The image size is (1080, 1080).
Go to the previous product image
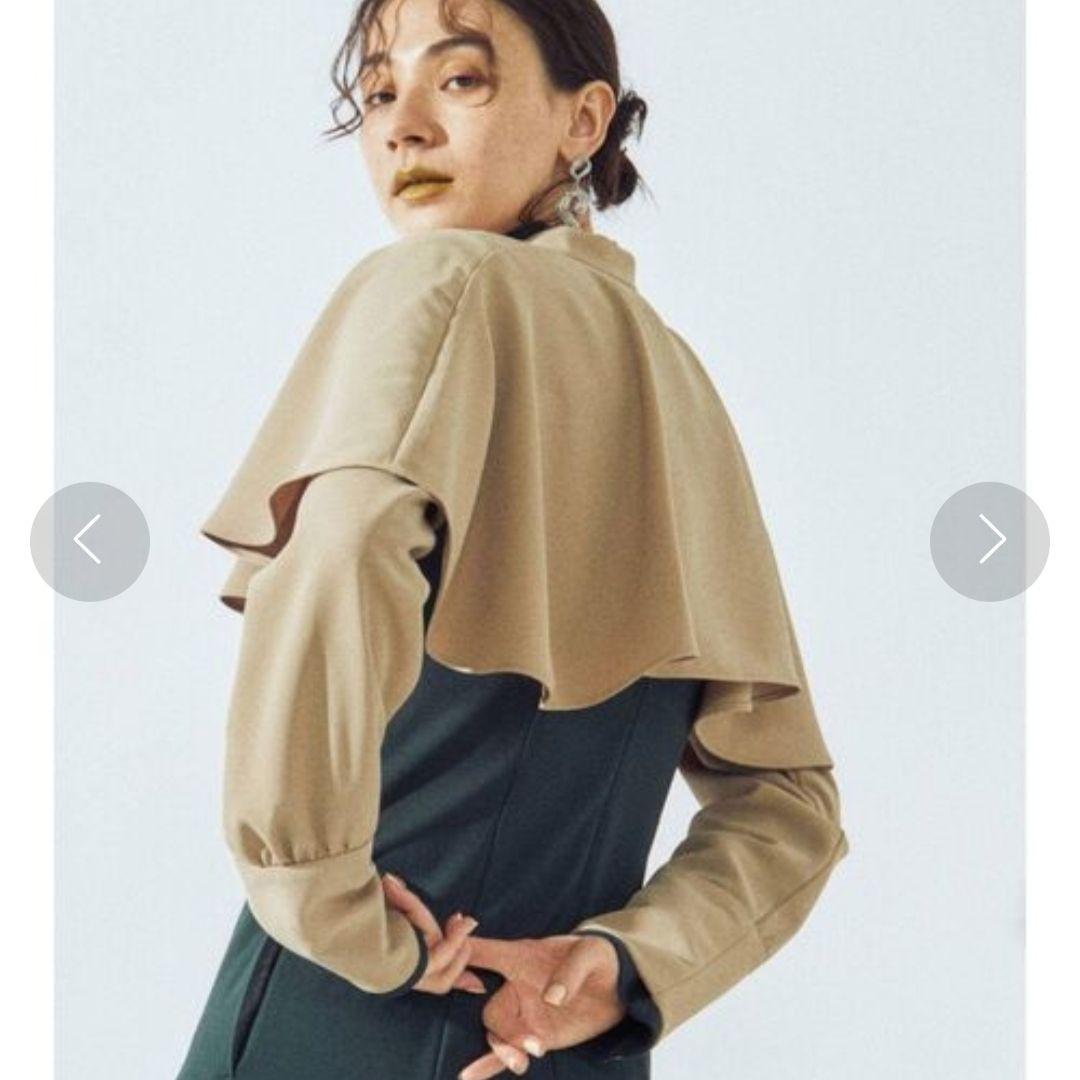click(90, 541)
